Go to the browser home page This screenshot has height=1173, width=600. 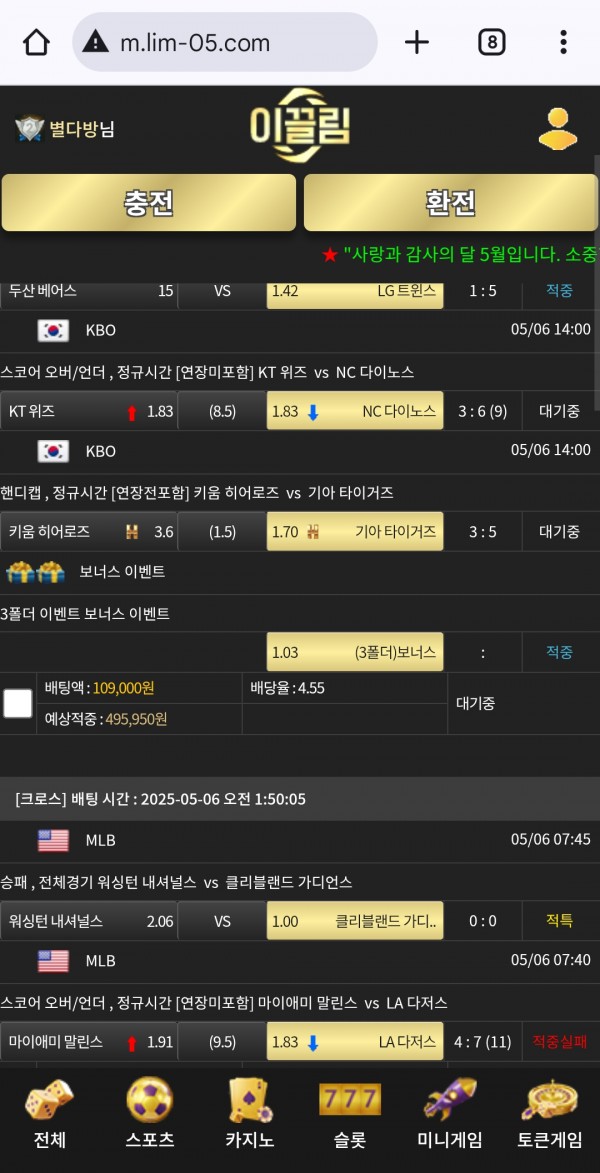click(x=36, y=42)
